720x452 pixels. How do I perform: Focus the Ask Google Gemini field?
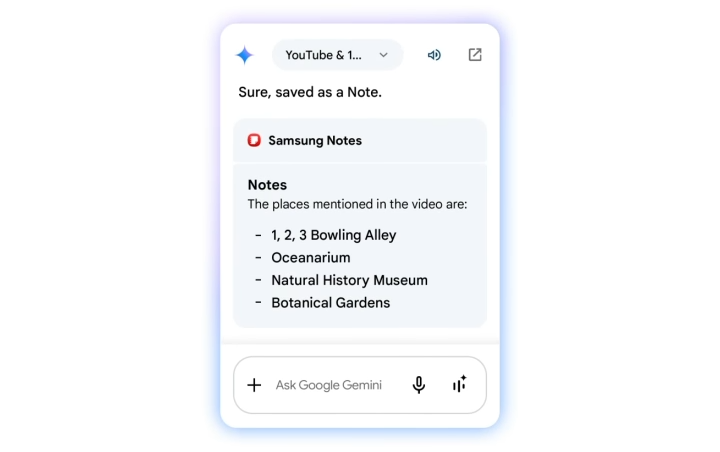click(x=329, y=385)
